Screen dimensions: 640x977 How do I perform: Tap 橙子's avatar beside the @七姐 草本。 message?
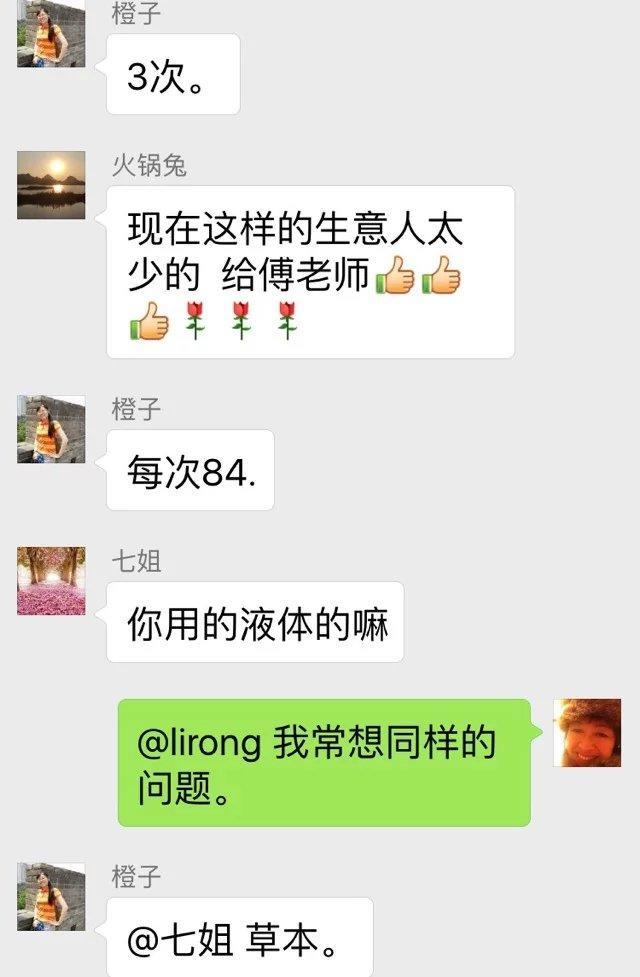coord(51,897)
